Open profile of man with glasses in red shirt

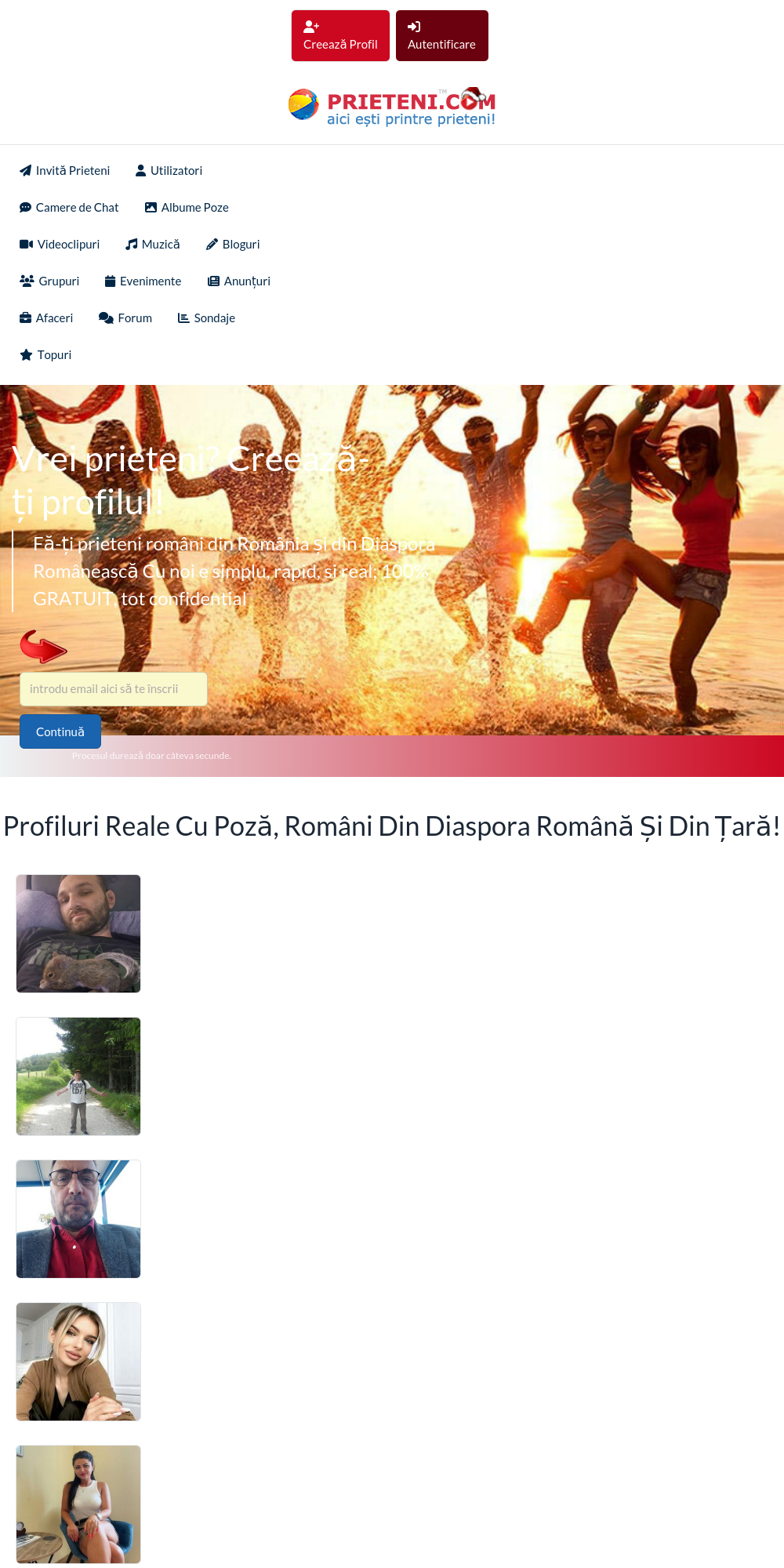click(78, 1219)
